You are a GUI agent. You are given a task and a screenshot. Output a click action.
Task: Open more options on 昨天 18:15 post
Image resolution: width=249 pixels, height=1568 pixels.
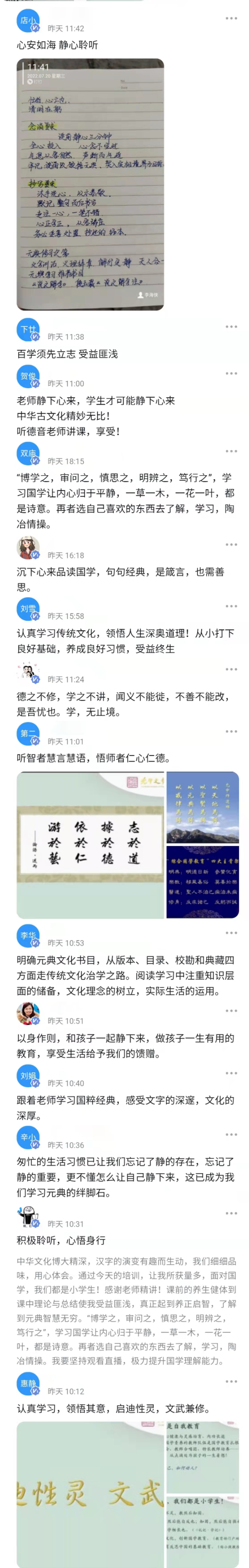coord(231,451)
